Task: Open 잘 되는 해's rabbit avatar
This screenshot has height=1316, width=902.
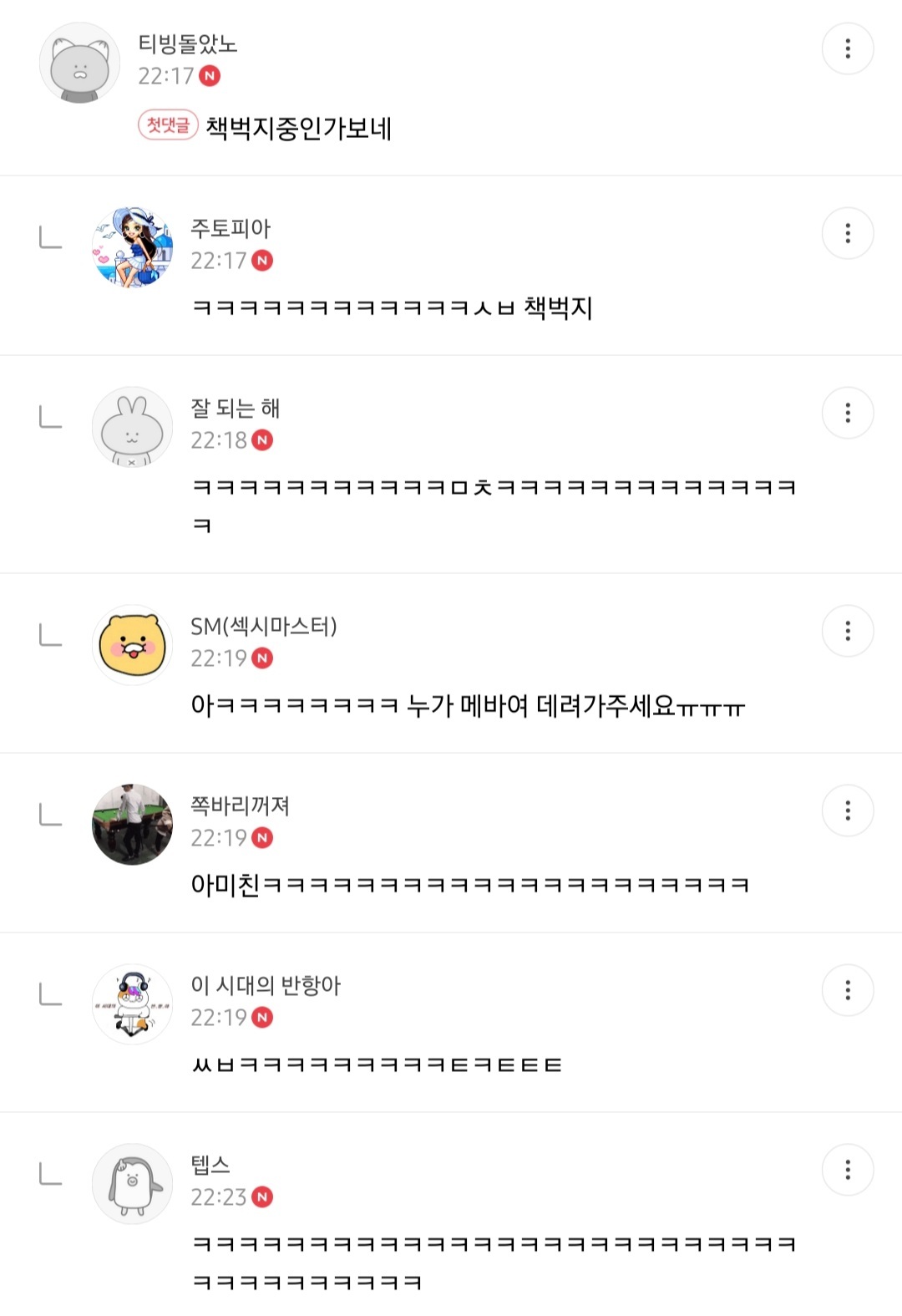Action: 132,427
